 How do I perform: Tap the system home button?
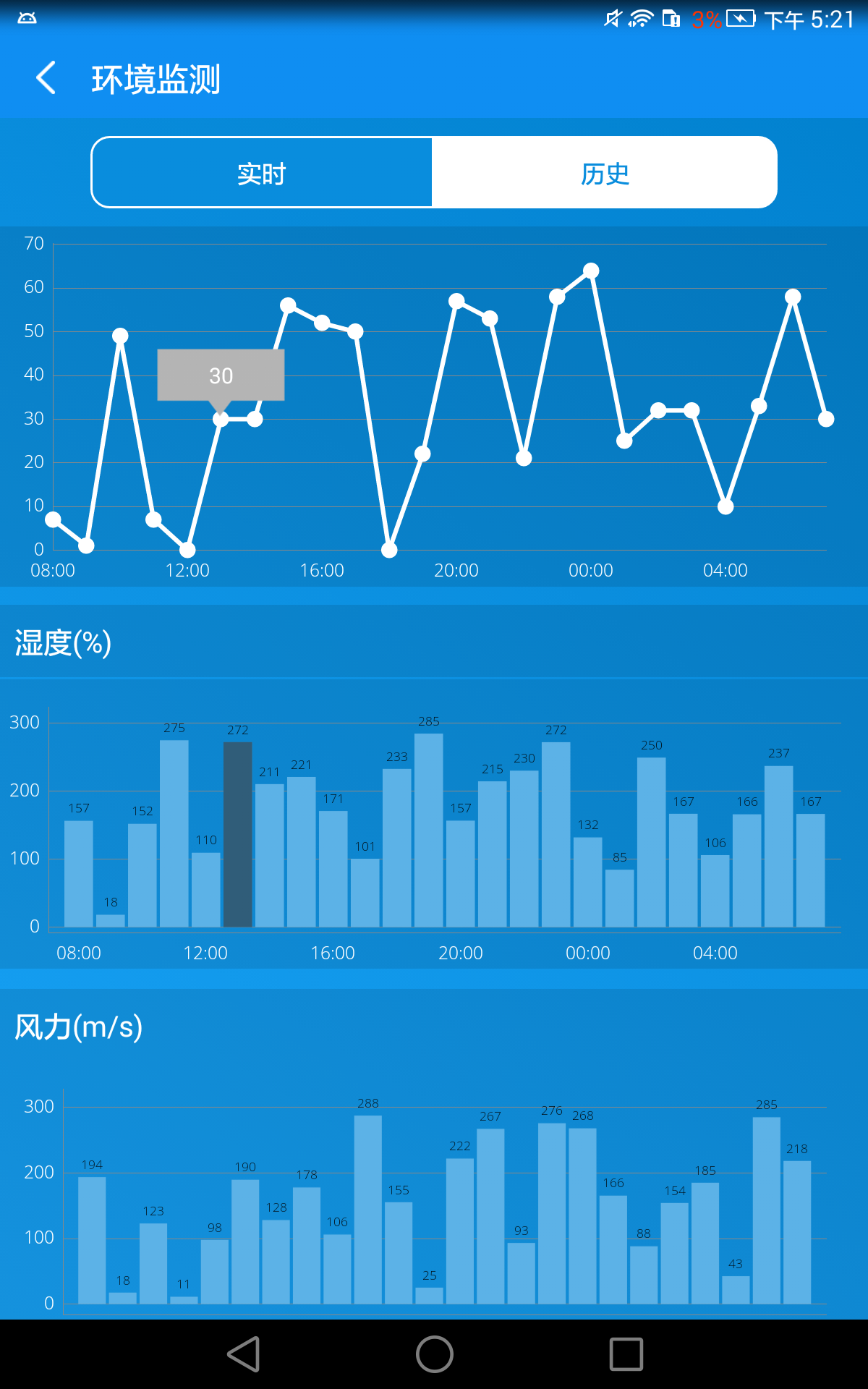435,1354
